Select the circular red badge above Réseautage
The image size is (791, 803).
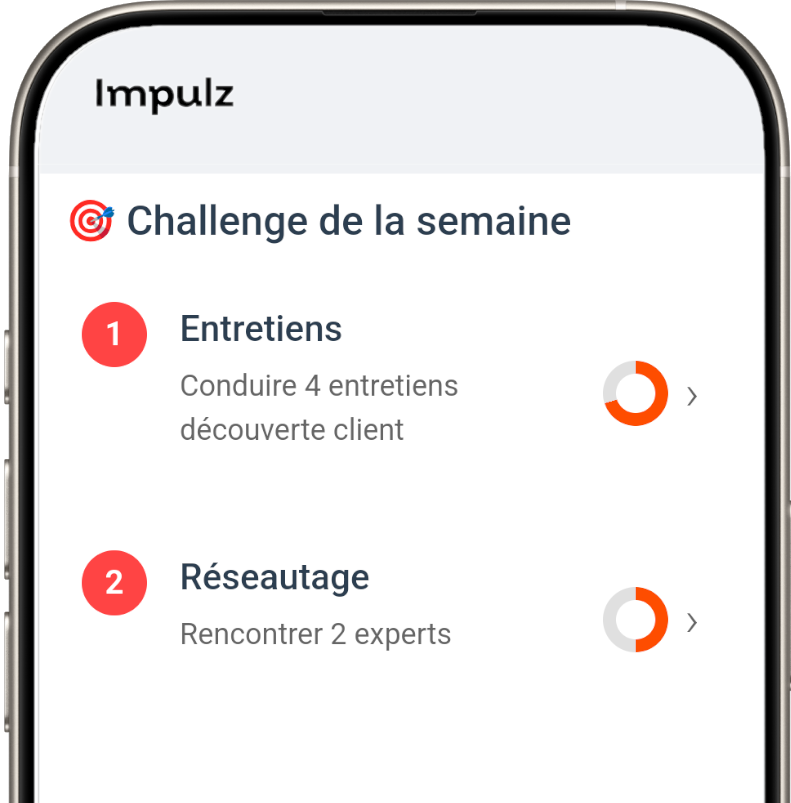113,582
